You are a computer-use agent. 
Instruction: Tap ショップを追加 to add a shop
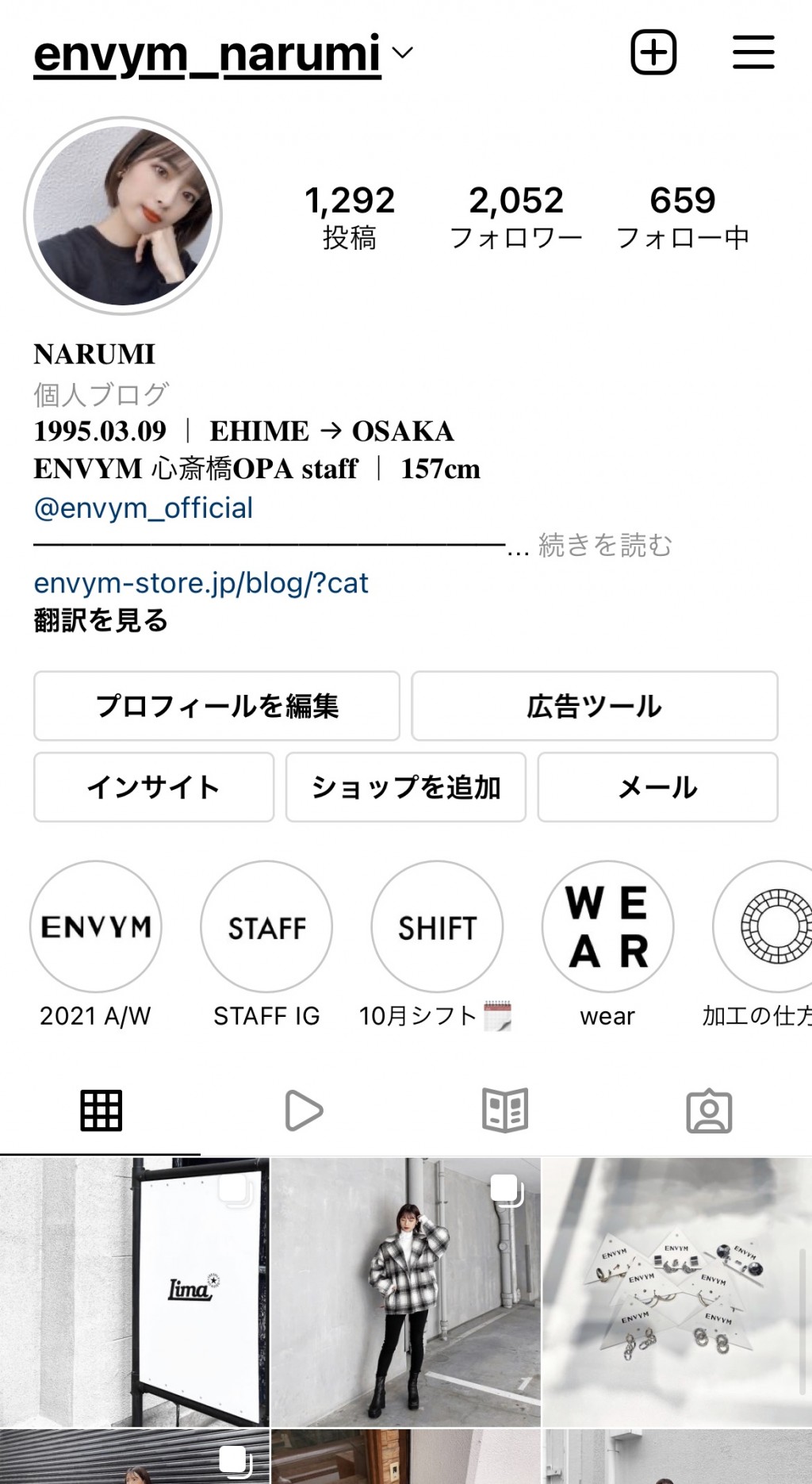[405, 787]
